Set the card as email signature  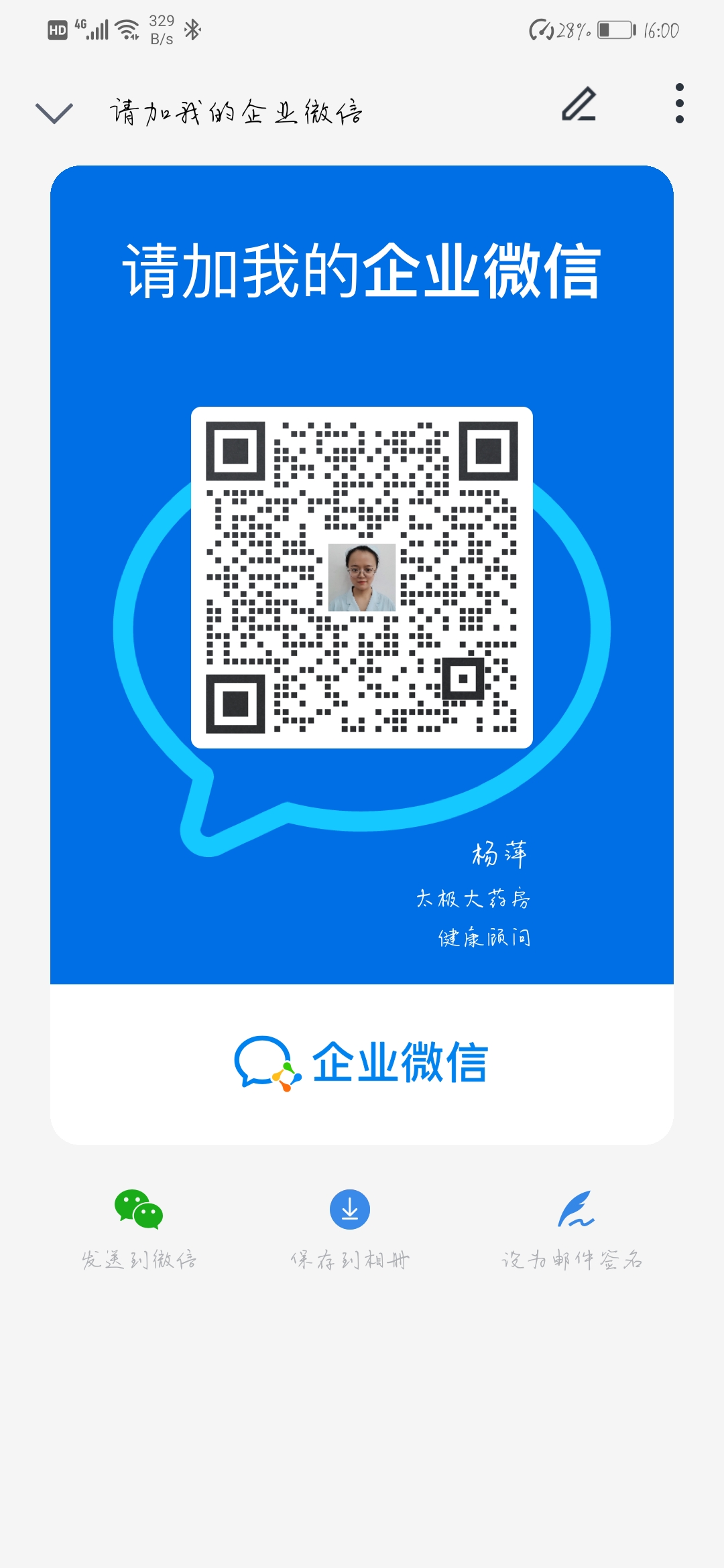pyautogui.click(x=572, y=1229)
